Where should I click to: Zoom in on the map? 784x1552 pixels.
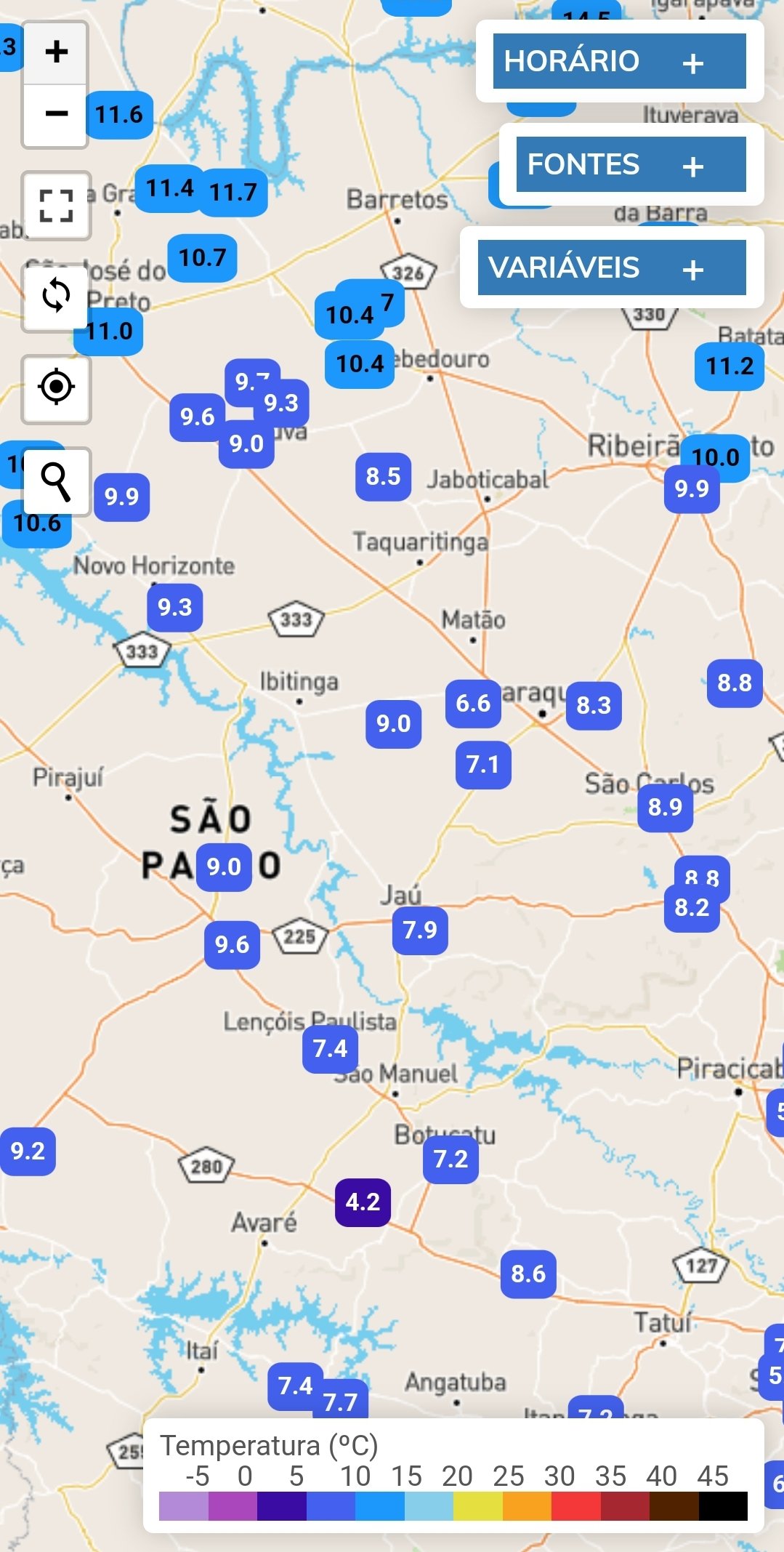56,52
